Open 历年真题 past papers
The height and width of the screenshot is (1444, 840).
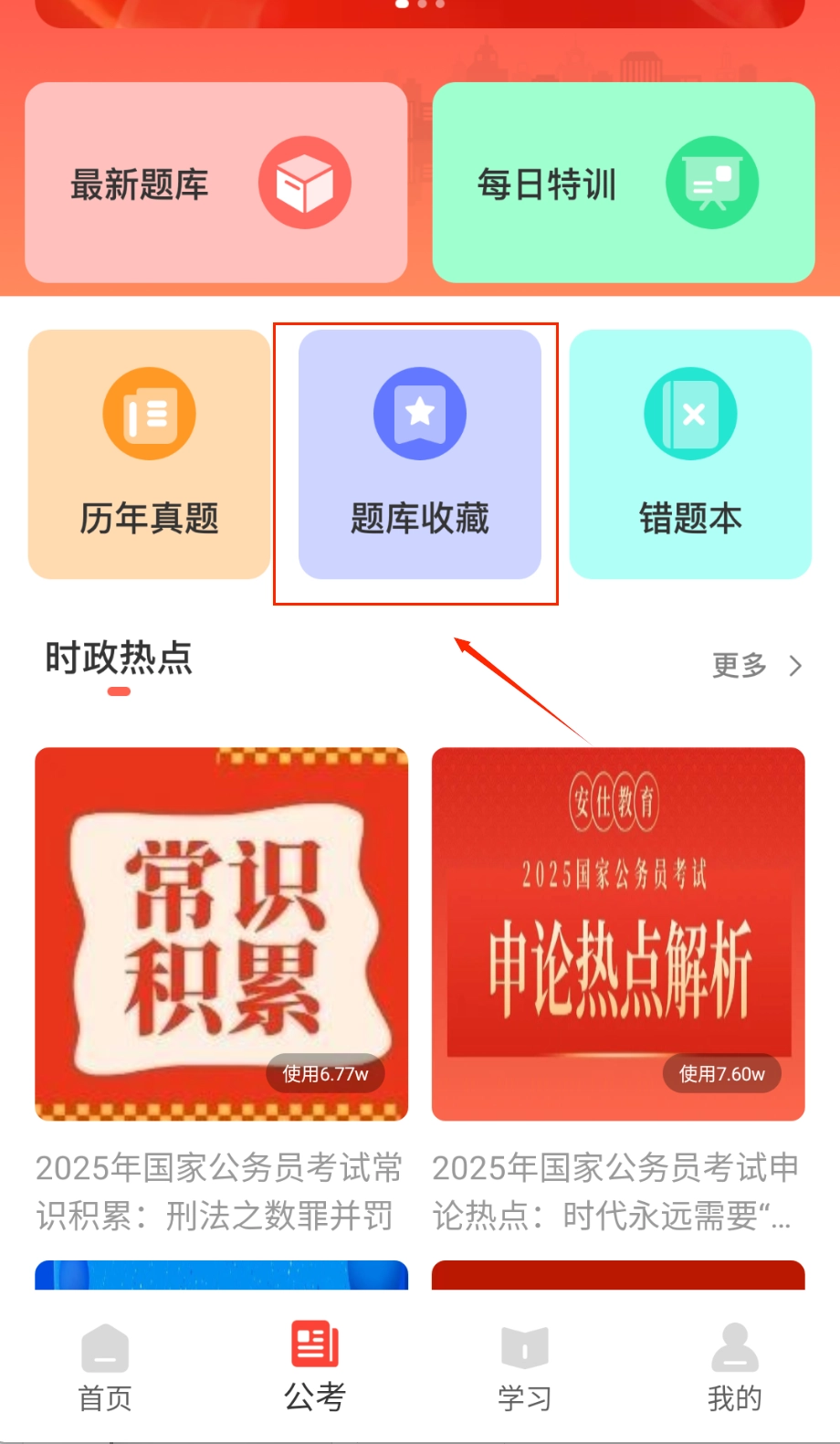click(149, 454)
